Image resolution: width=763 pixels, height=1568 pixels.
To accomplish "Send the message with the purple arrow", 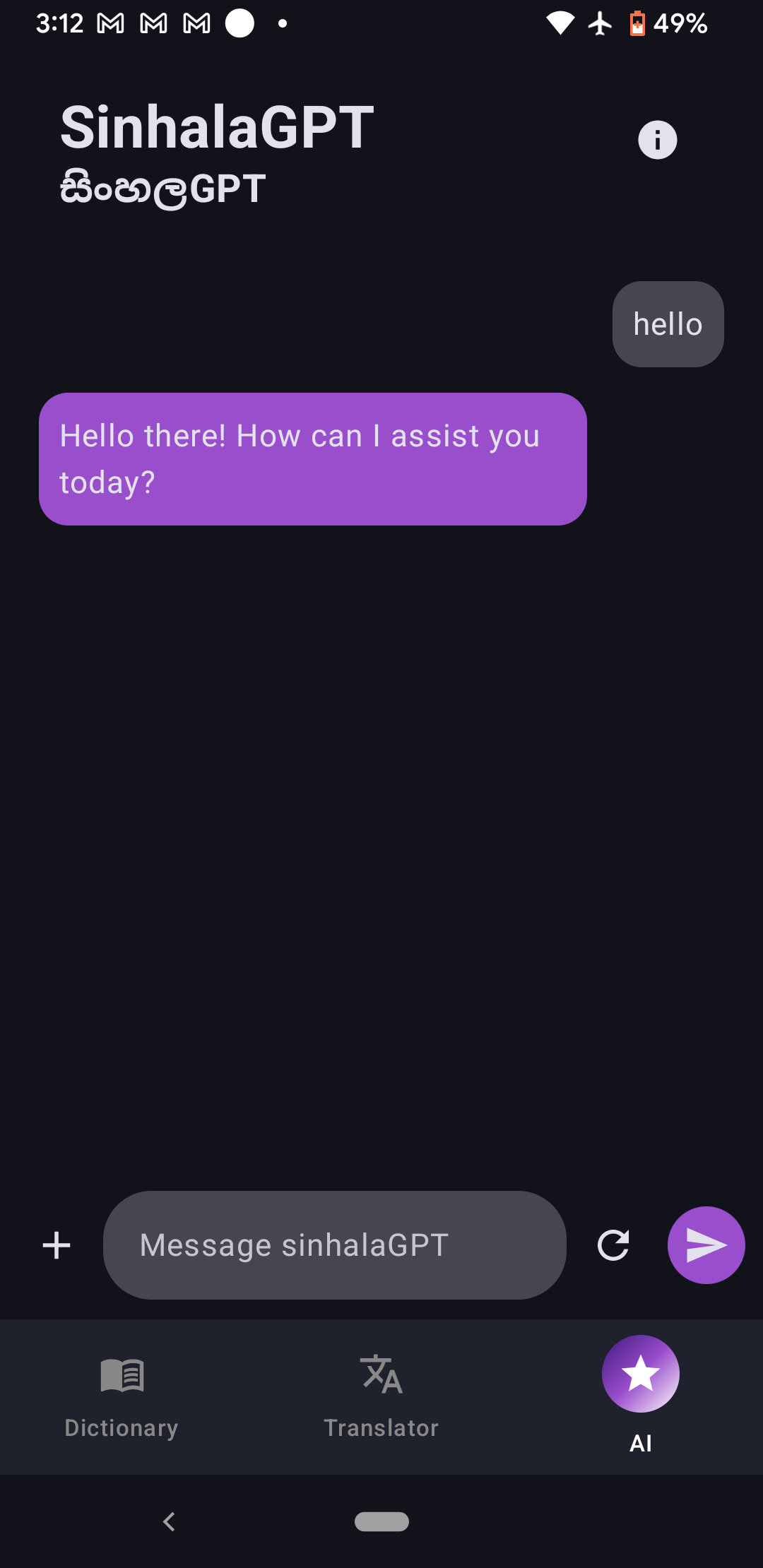I will pyautogui.click(x=706, y=1245).
